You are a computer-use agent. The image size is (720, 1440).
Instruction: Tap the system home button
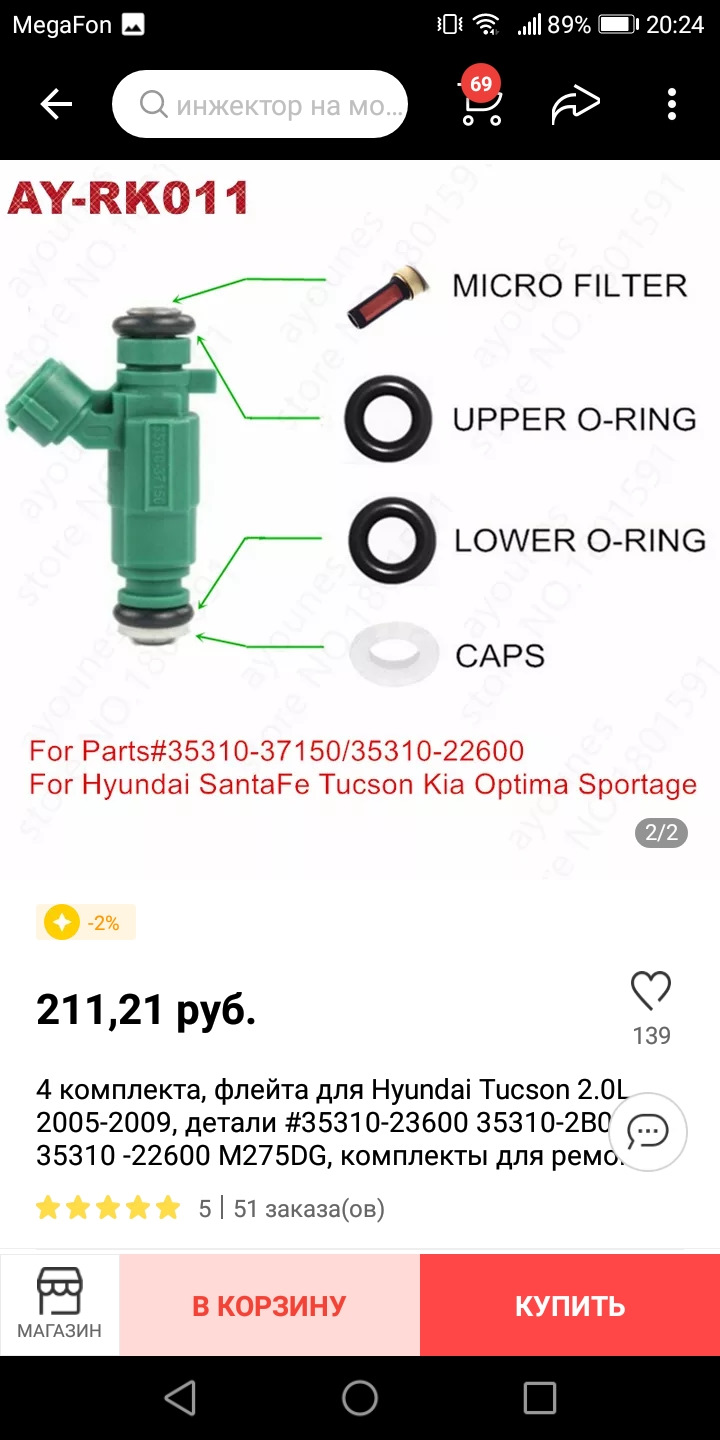click(360, 1397)
